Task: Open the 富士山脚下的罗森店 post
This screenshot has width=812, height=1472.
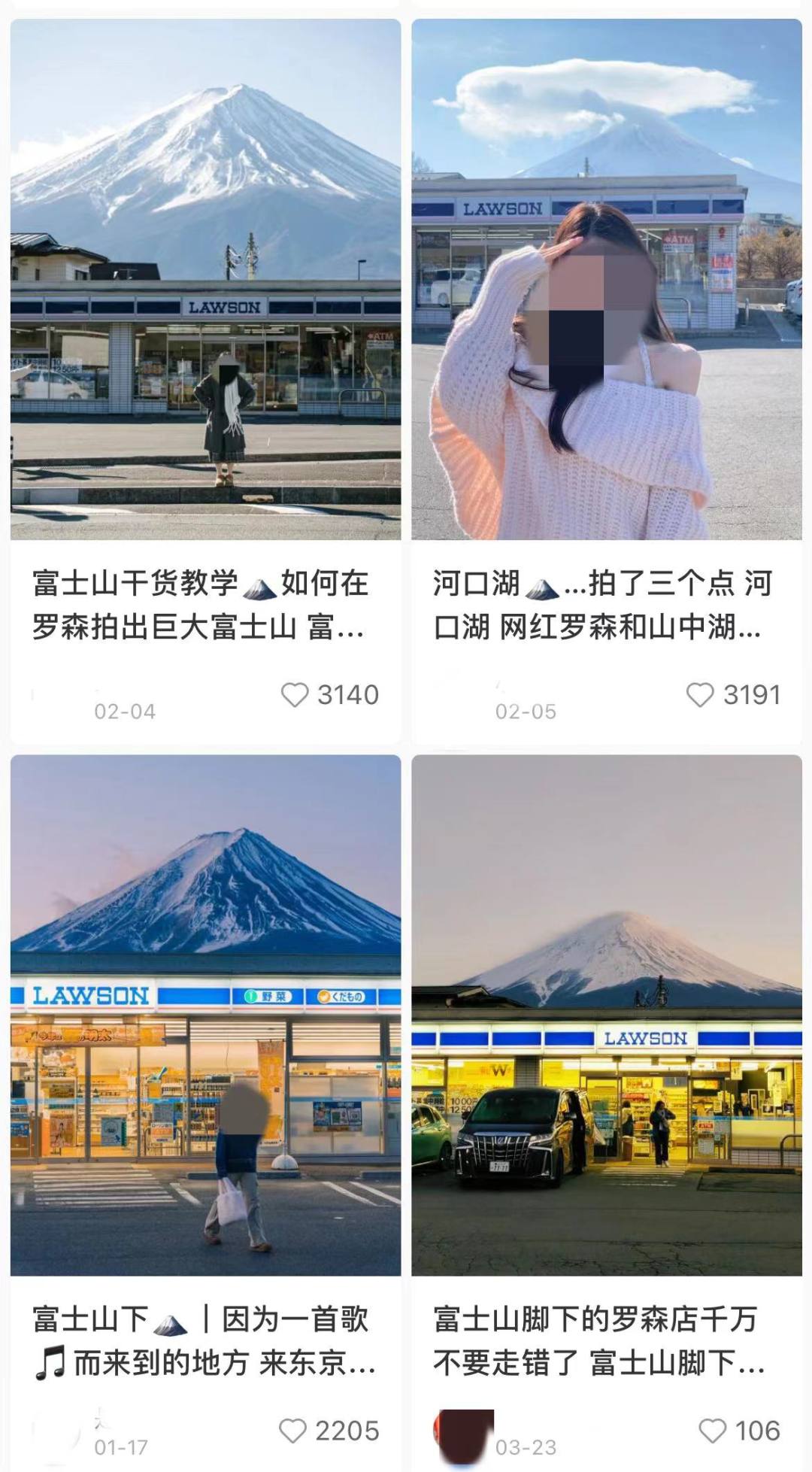Action: [x=606, y=1015]
